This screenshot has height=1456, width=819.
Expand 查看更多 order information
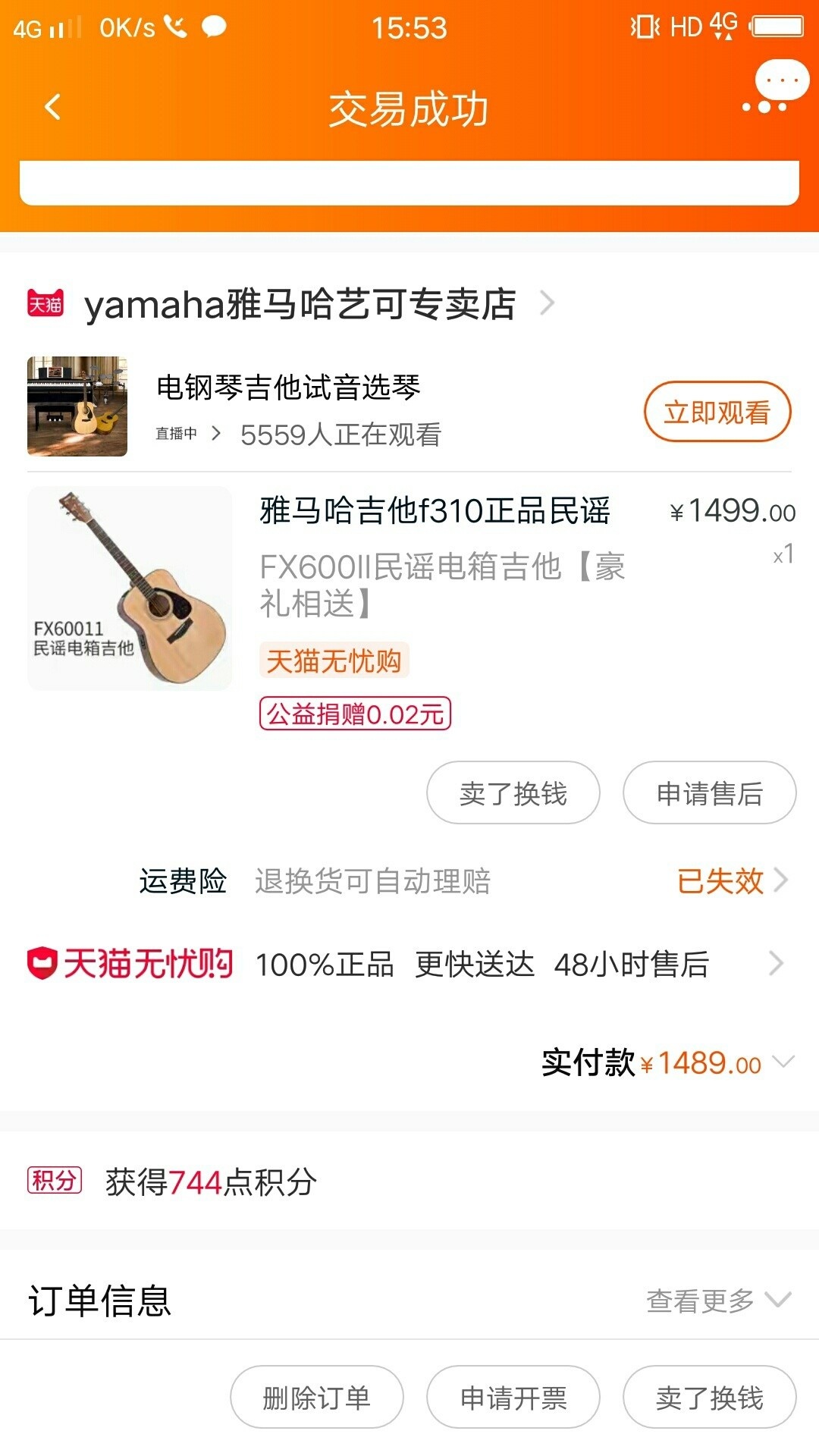717,1301
